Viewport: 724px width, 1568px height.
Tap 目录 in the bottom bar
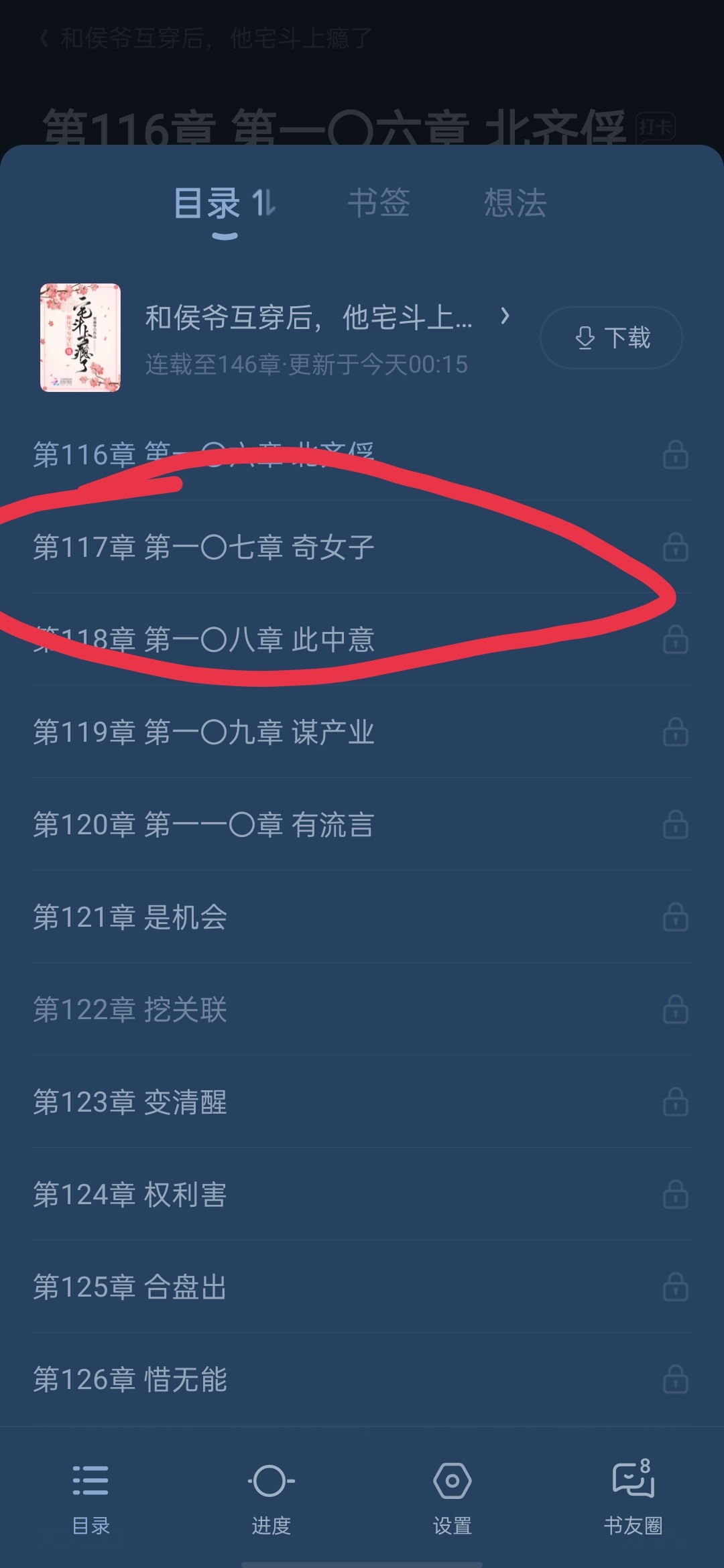[90, 1499]
